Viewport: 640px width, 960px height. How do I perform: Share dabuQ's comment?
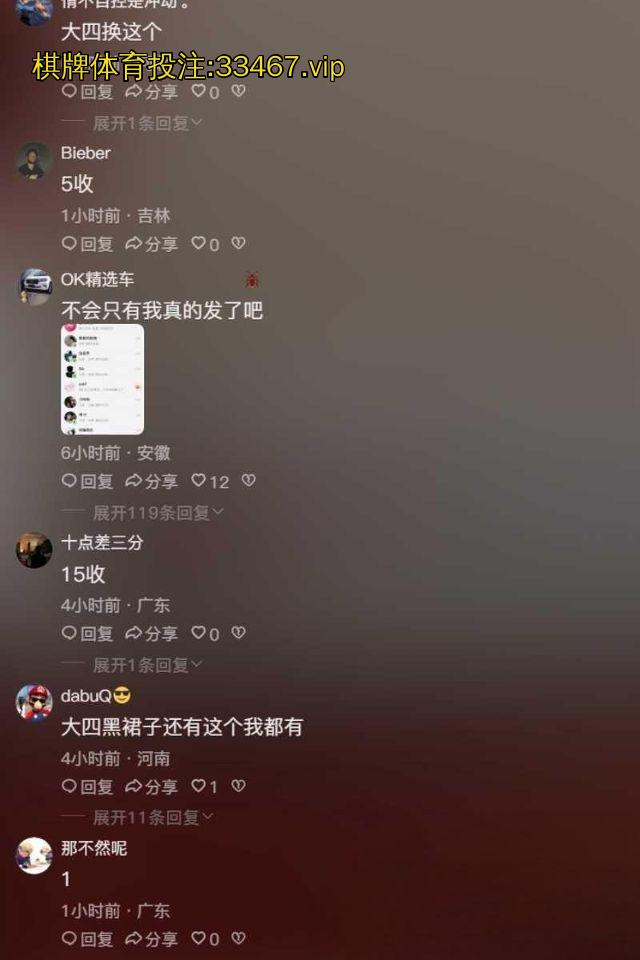(151, 787)
